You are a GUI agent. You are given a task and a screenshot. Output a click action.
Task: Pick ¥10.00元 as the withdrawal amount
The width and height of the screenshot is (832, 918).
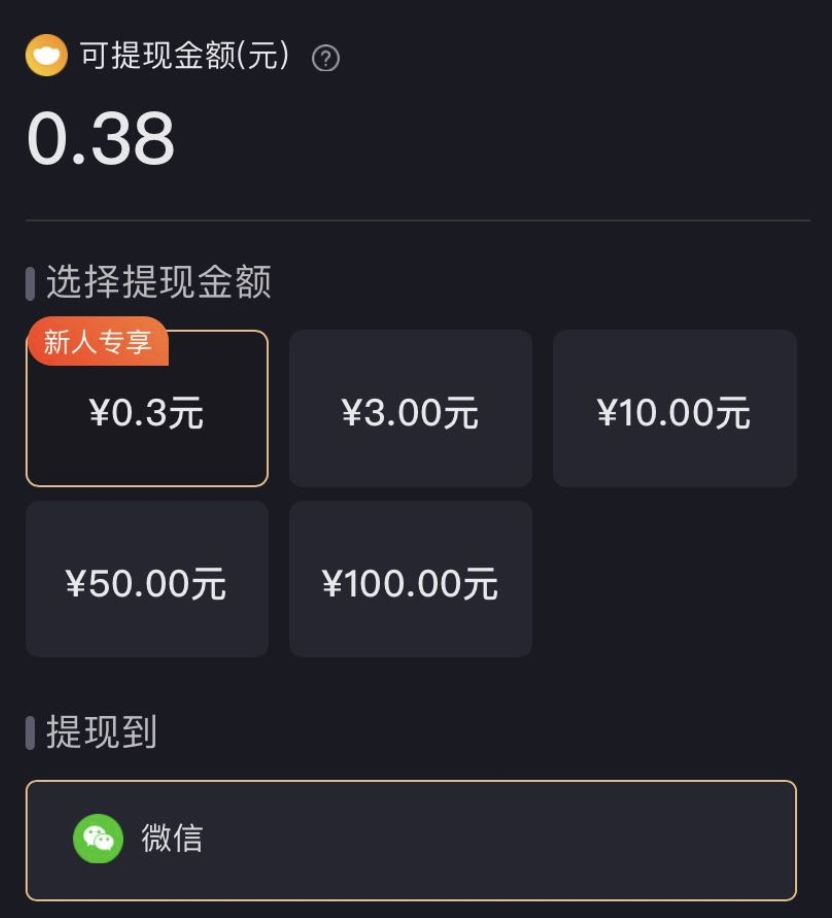(674, 409)
